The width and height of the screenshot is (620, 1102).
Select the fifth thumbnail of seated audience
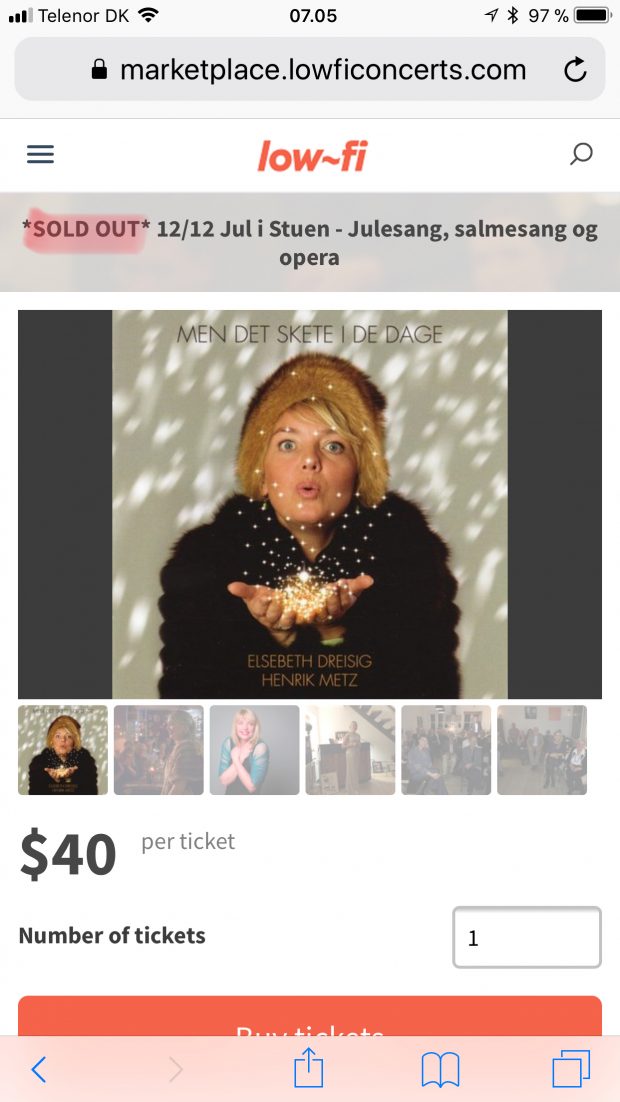446,750
